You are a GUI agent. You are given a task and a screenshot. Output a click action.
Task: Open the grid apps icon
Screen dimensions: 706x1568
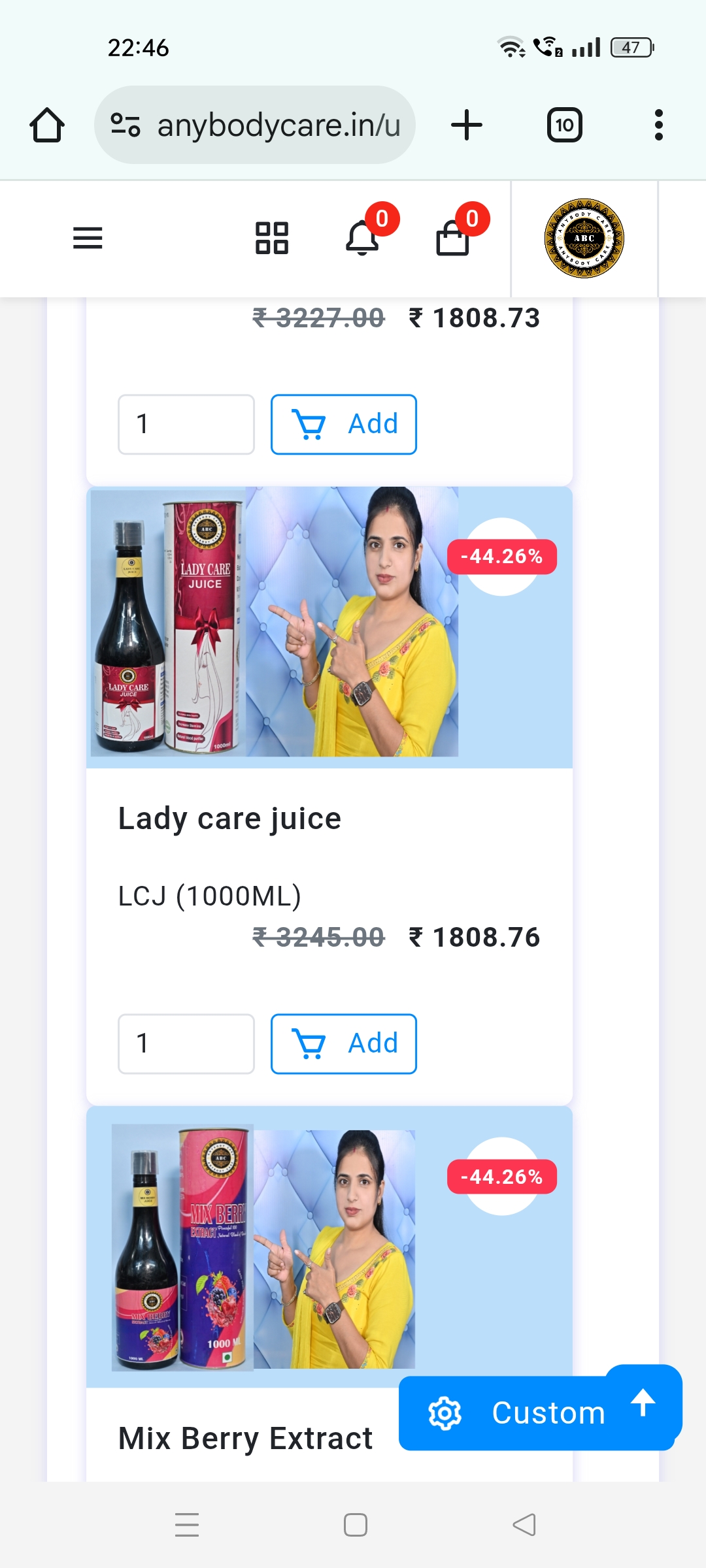tap(272, 238)
